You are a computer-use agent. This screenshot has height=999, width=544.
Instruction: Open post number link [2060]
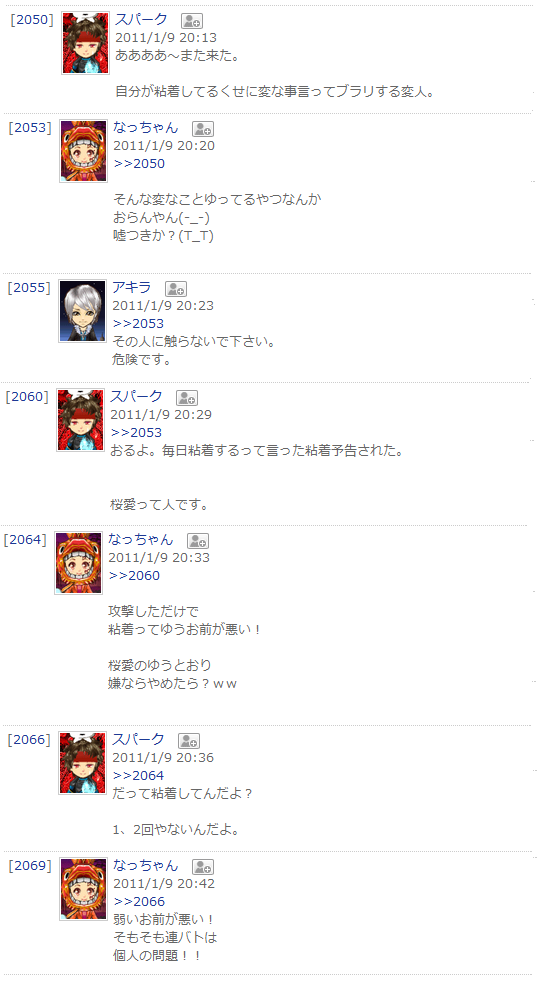(27, 397)
